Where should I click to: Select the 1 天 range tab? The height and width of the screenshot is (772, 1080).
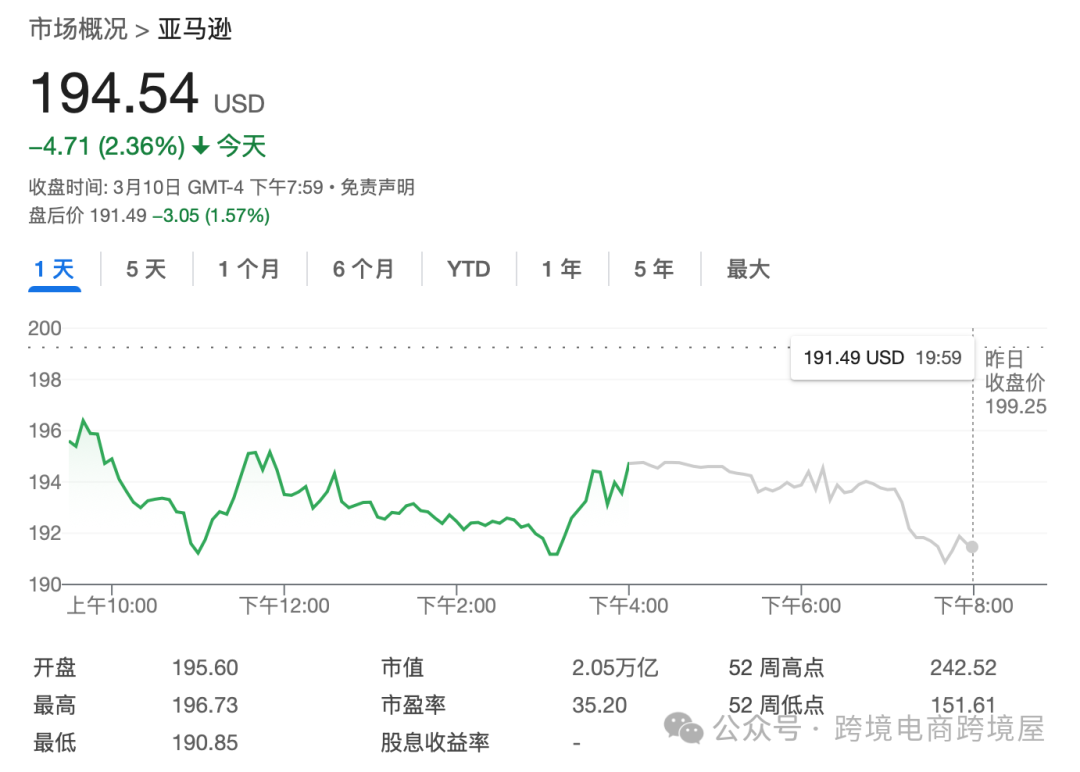tap(54, 269)
